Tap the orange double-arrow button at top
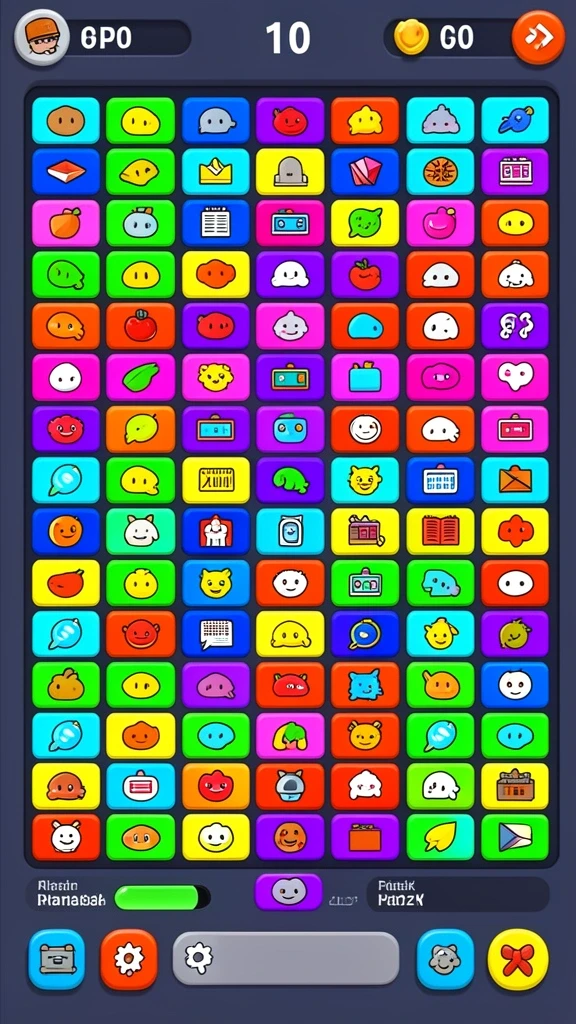 (538, 37)
